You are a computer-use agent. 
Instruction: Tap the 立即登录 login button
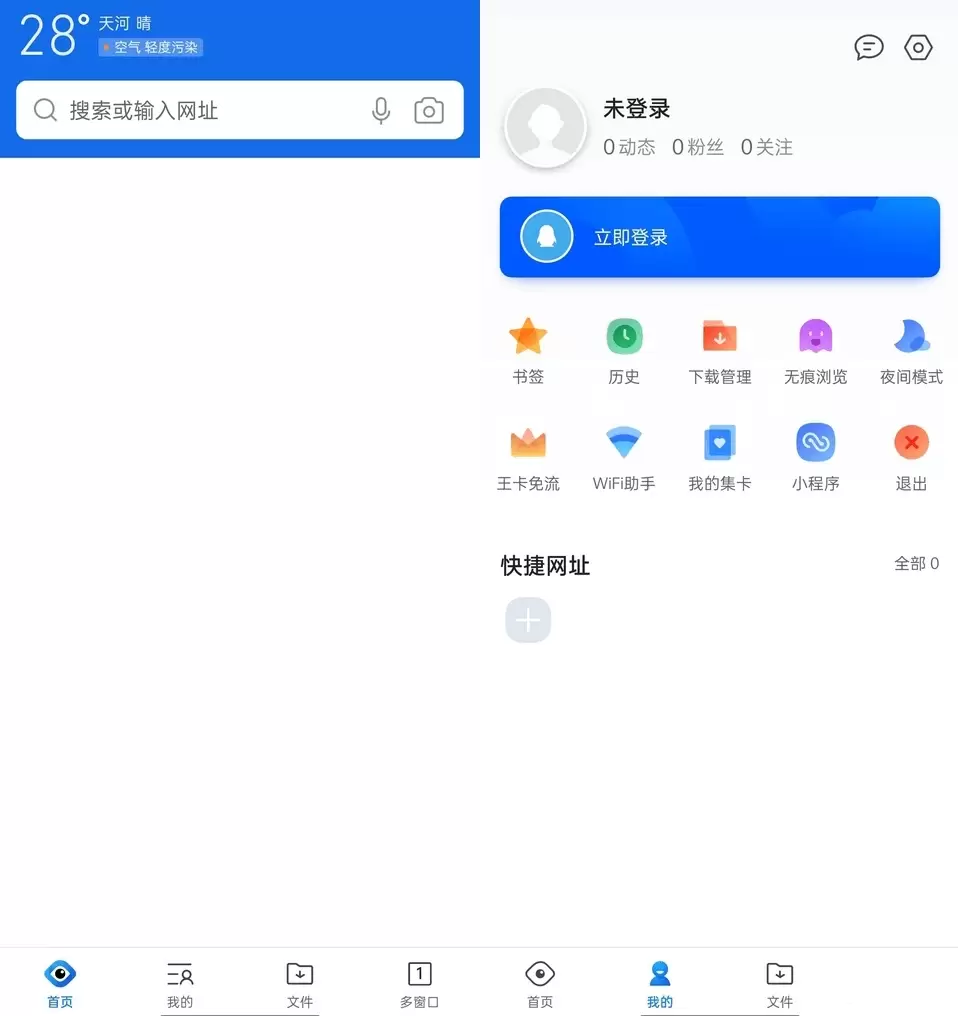(x=719, y=237)
